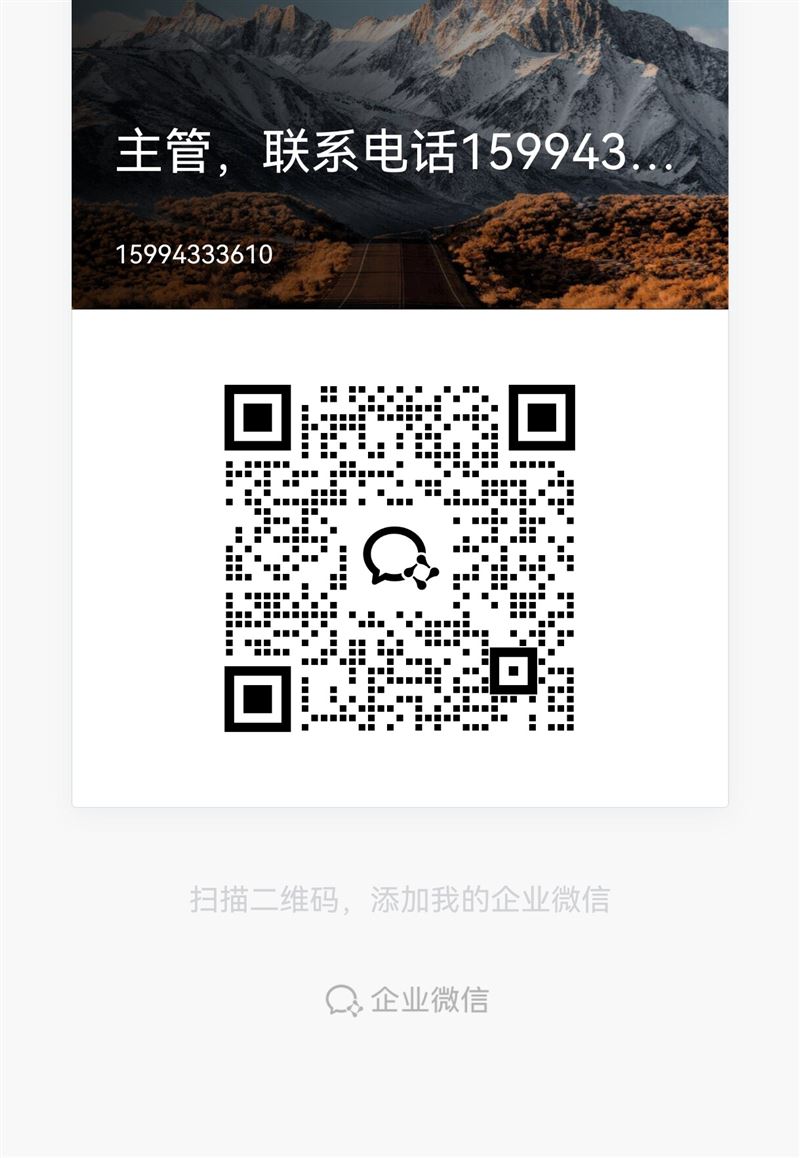Click the mountain background cover photo

tap(400, 60)
